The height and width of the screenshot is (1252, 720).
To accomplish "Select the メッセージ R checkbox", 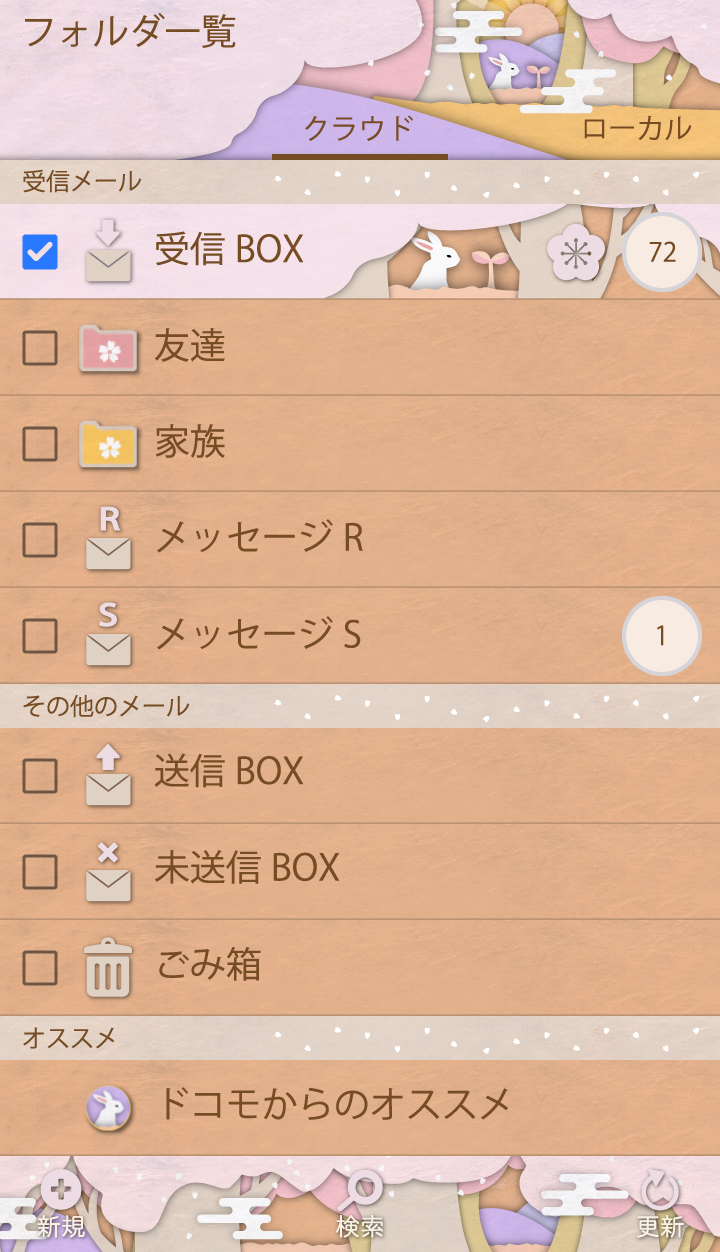I will [40, 540].
